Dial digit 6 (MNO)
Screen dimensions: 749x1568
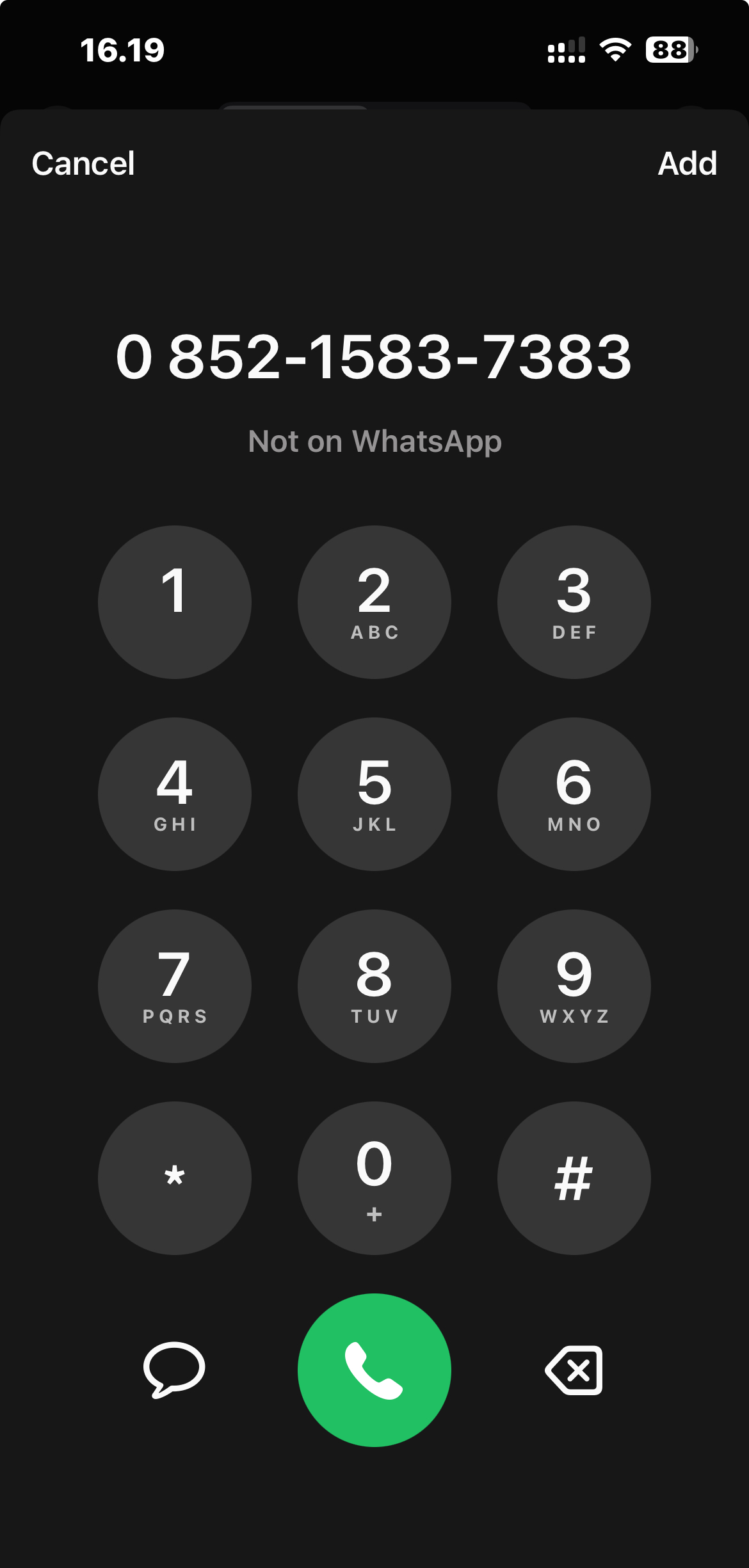point(574,794)
